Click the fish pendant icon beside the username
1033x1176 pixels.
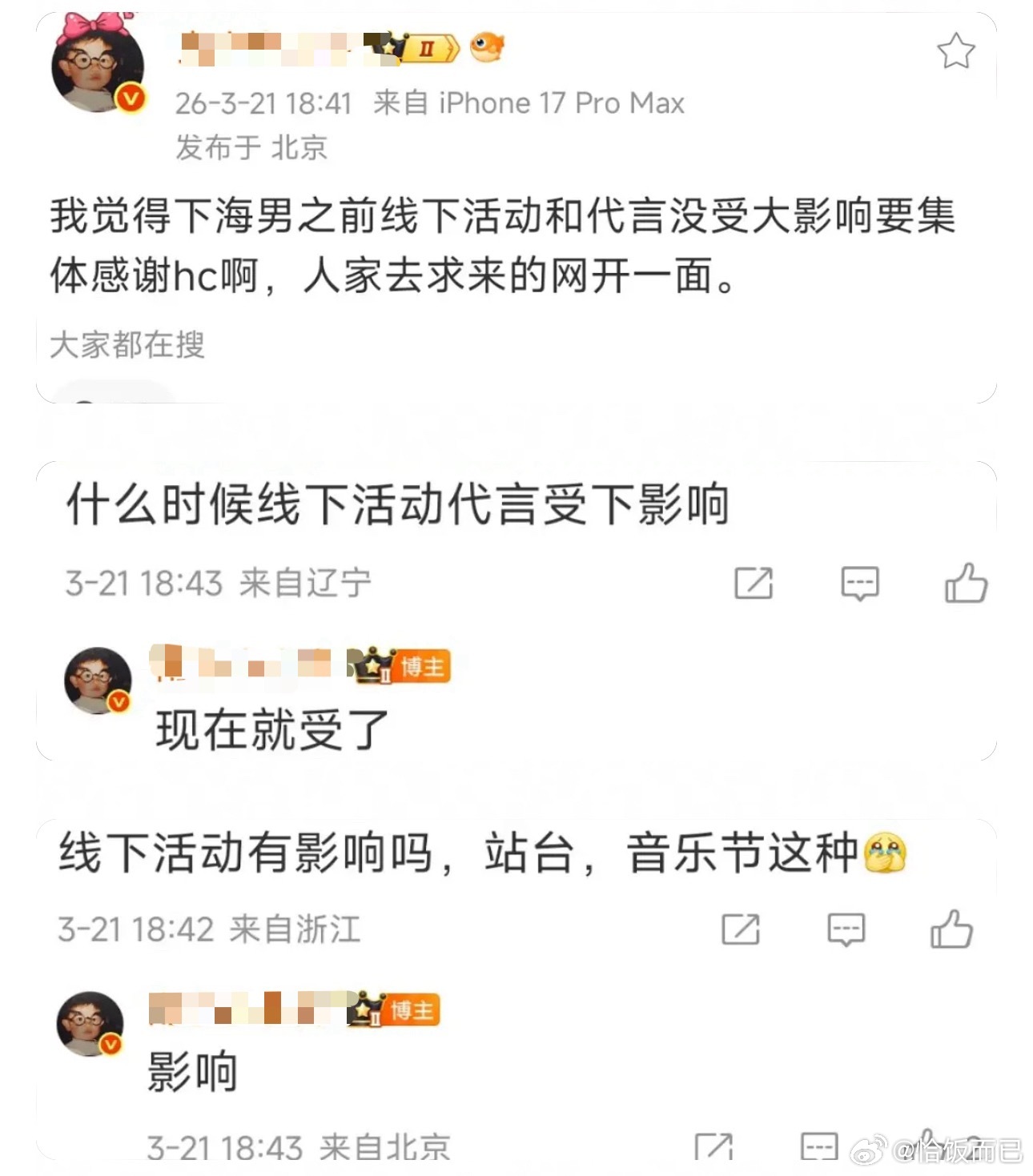click(484, 46)
